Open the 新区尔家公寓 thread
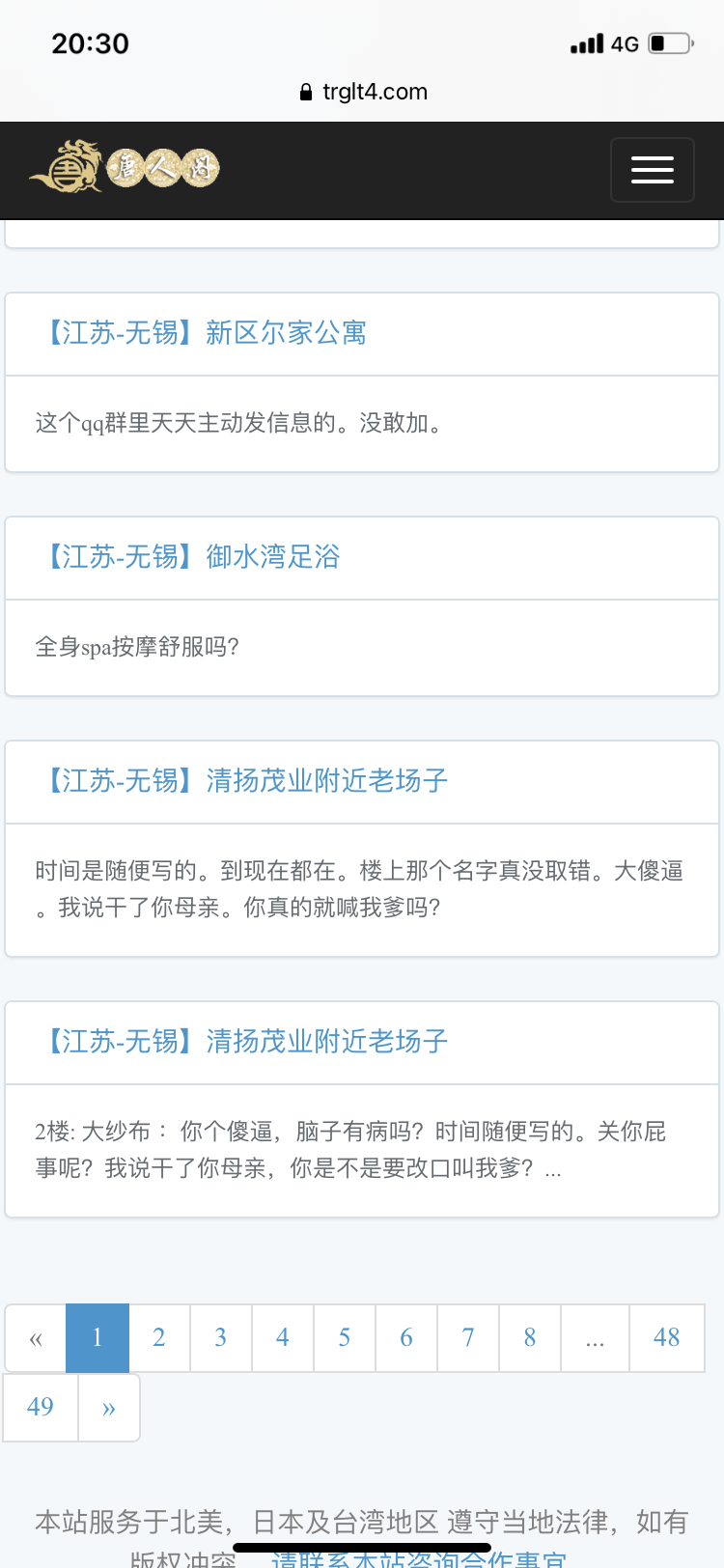The width and height of the screenshot is (724, 1568). point(205,333)
